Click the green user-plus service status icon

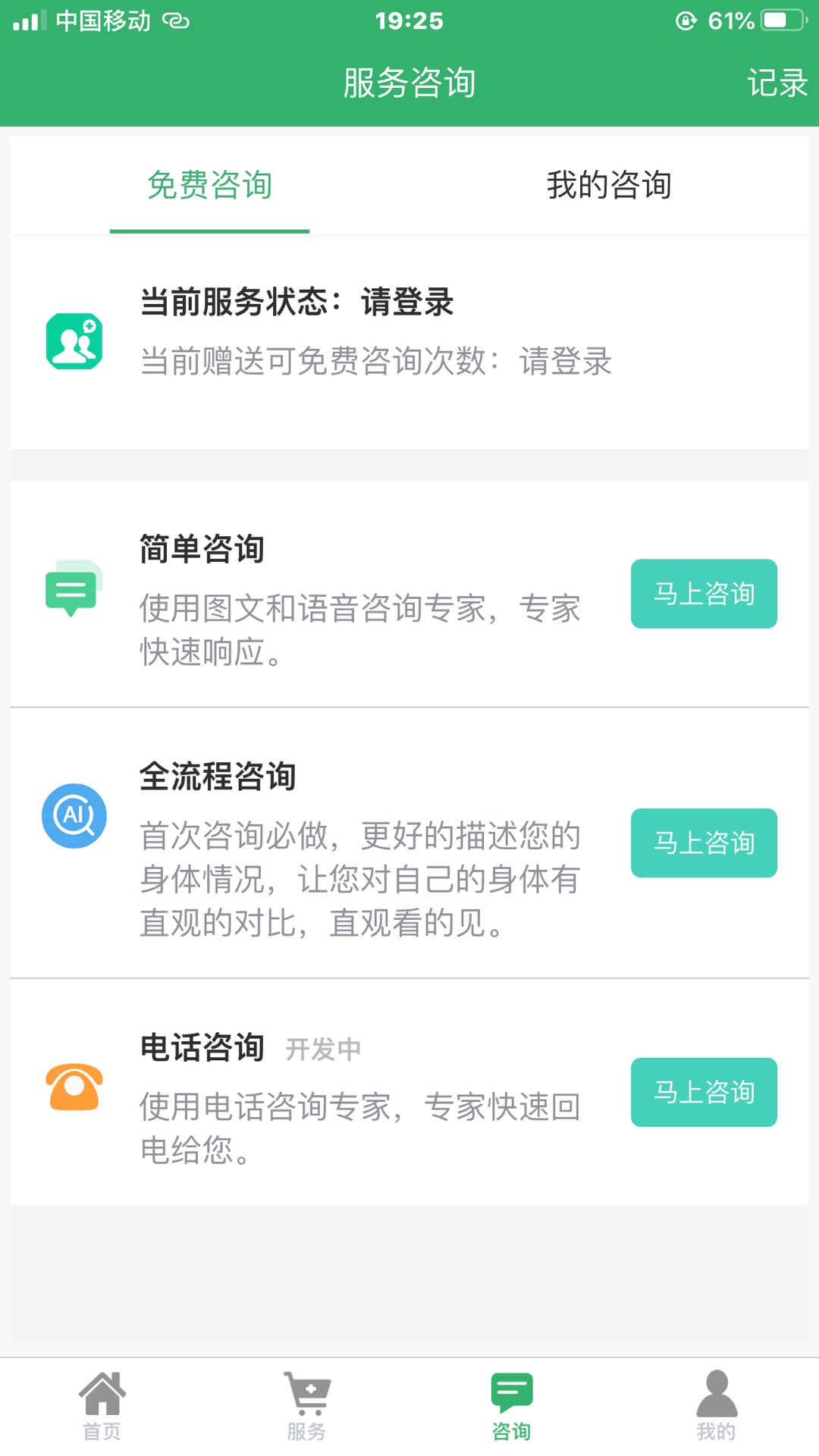[72, 341]
